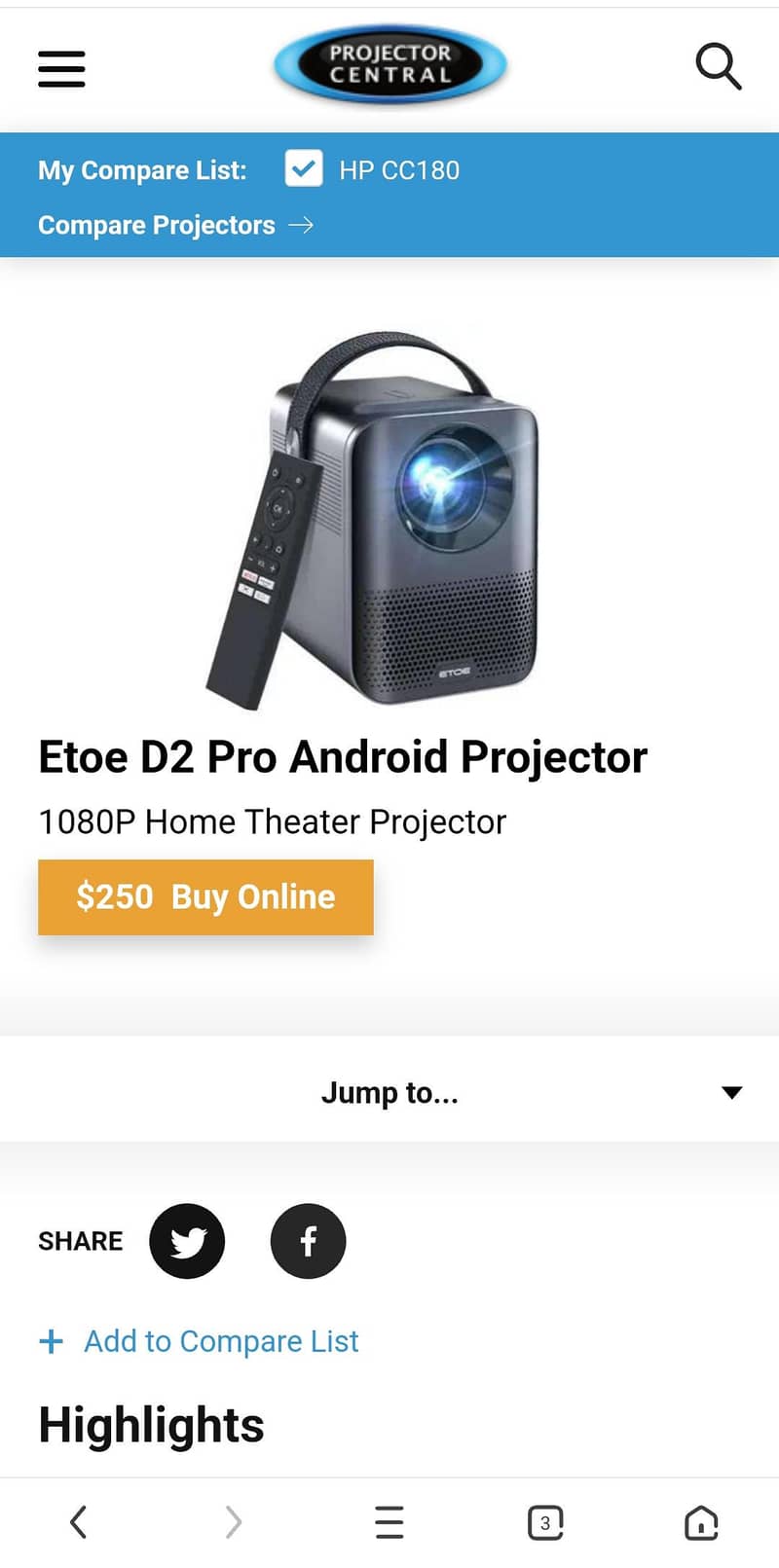Click 'Add to Compare List'
Image resolution: width=779 pixels, height=1568 pixels.
point(220,1341)
